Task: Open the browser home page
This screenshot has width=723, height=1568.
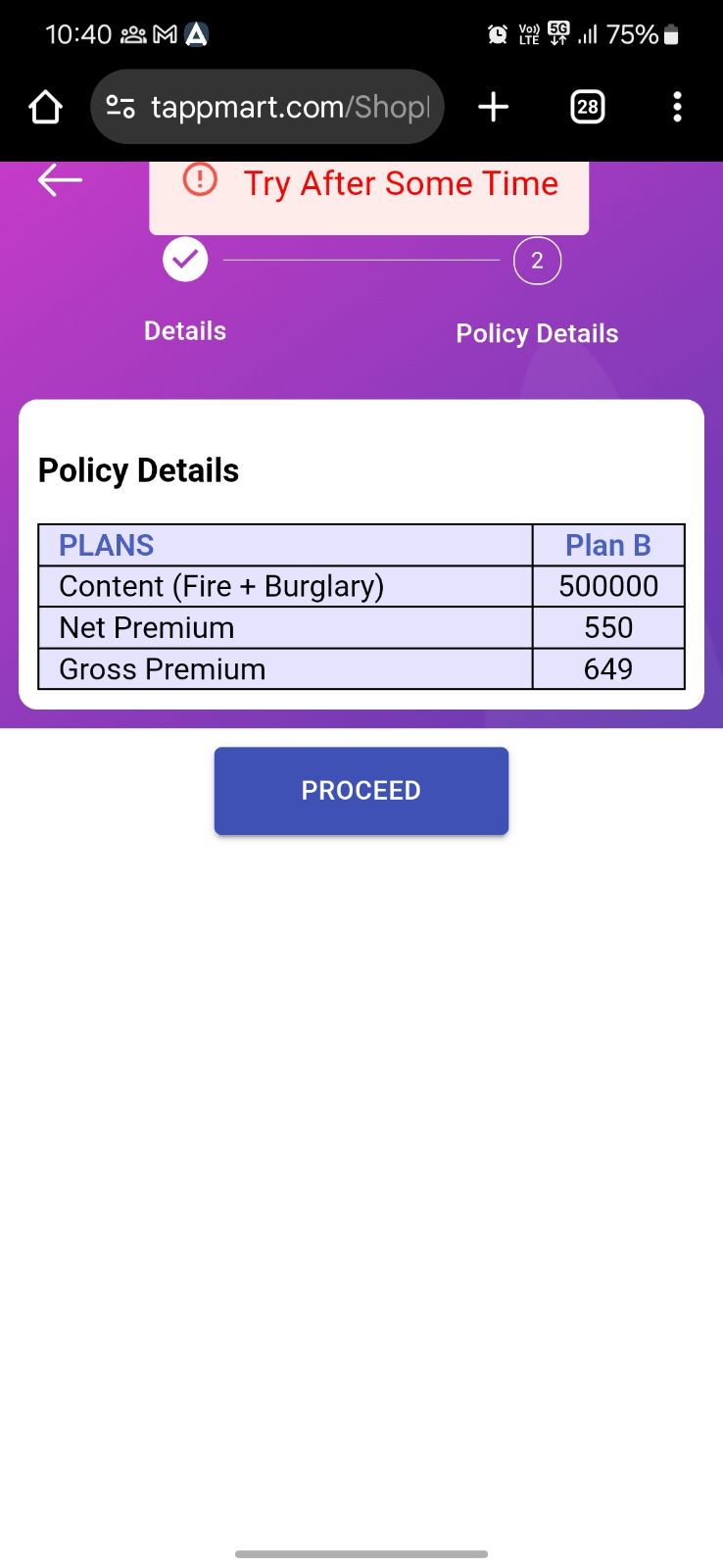Action: 45,107
